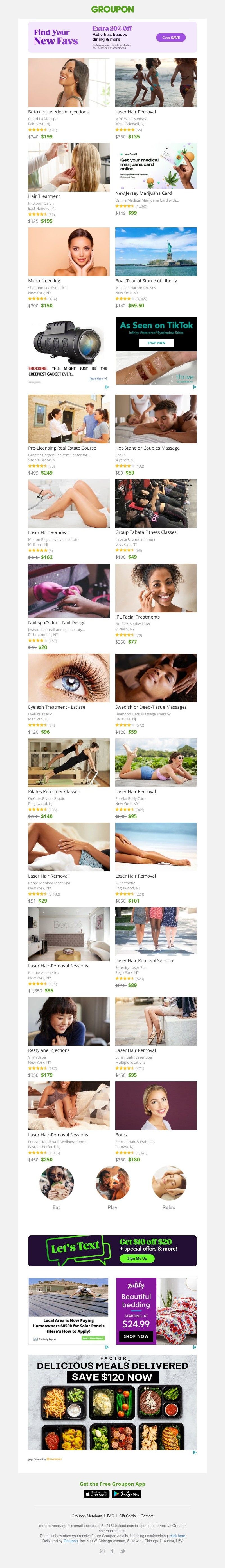Open the Pre-Licensing Real Estate Course deal

coord(69,419)
